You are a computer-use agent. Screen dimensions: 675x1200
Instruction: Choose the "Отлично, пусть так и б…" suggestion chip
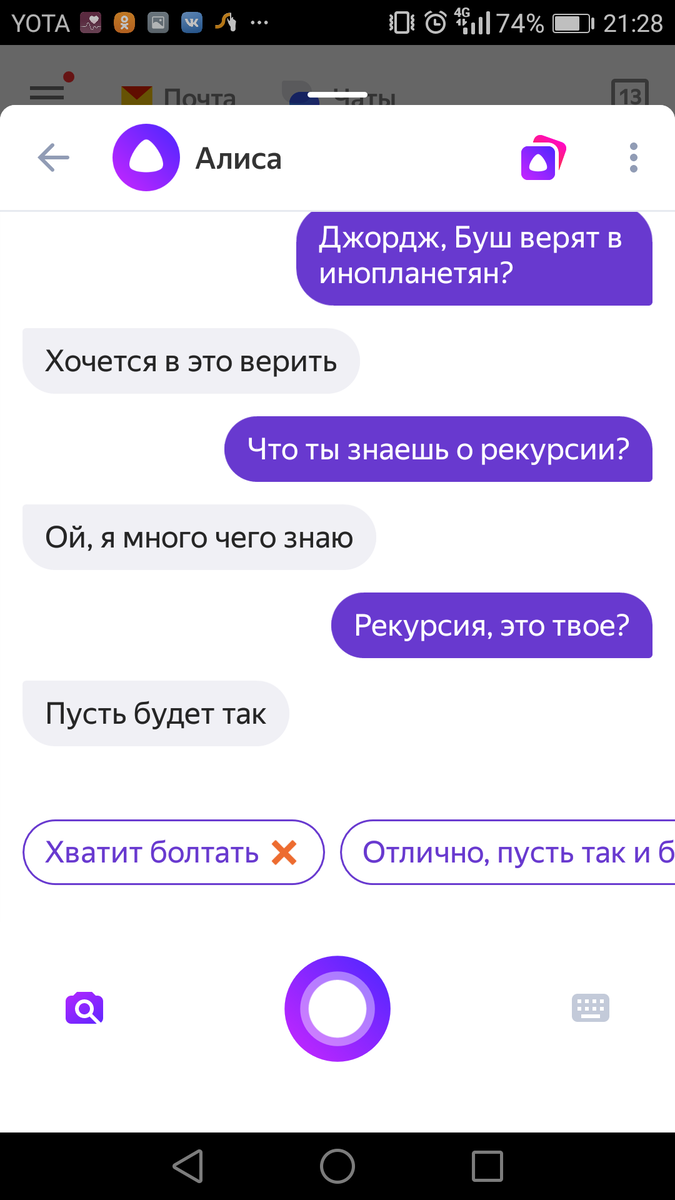[x=508, y=852]
